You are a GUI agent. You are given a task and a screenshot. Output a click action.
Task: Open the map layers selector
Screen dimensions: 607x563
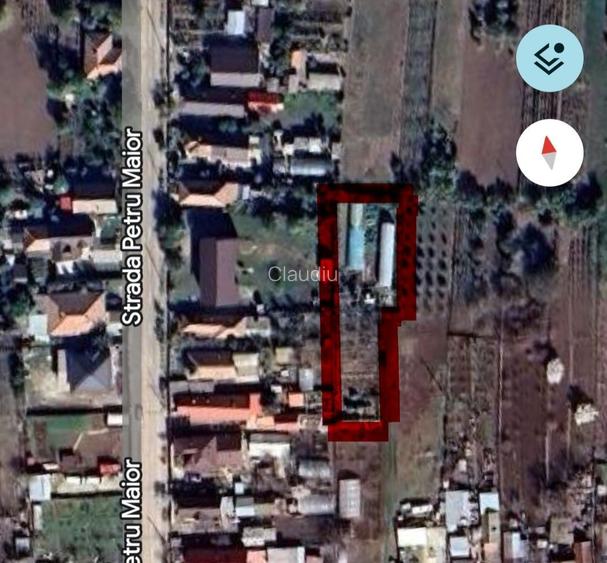coord(549,58)
